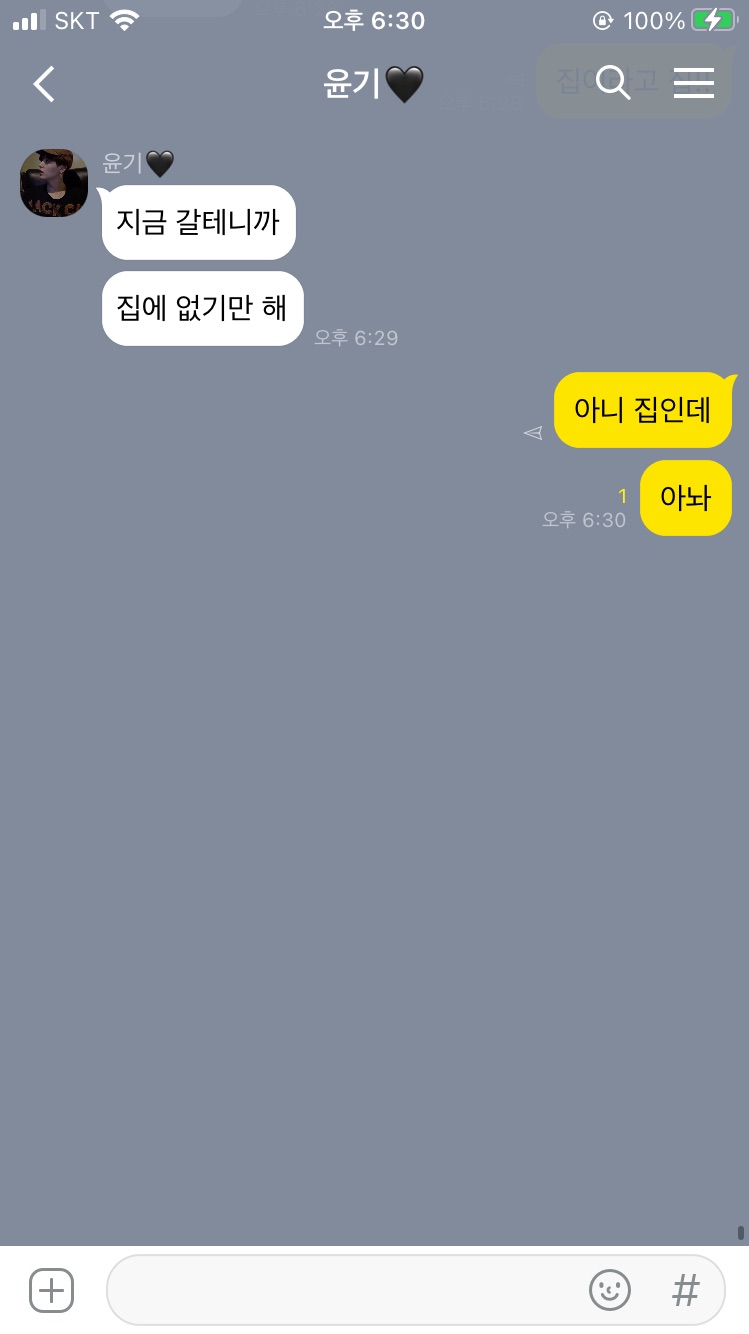This screenshot has width=749, height=1334.
Task: Tap the share arrow beside 아니 집인데
Action: pos(533,432)
